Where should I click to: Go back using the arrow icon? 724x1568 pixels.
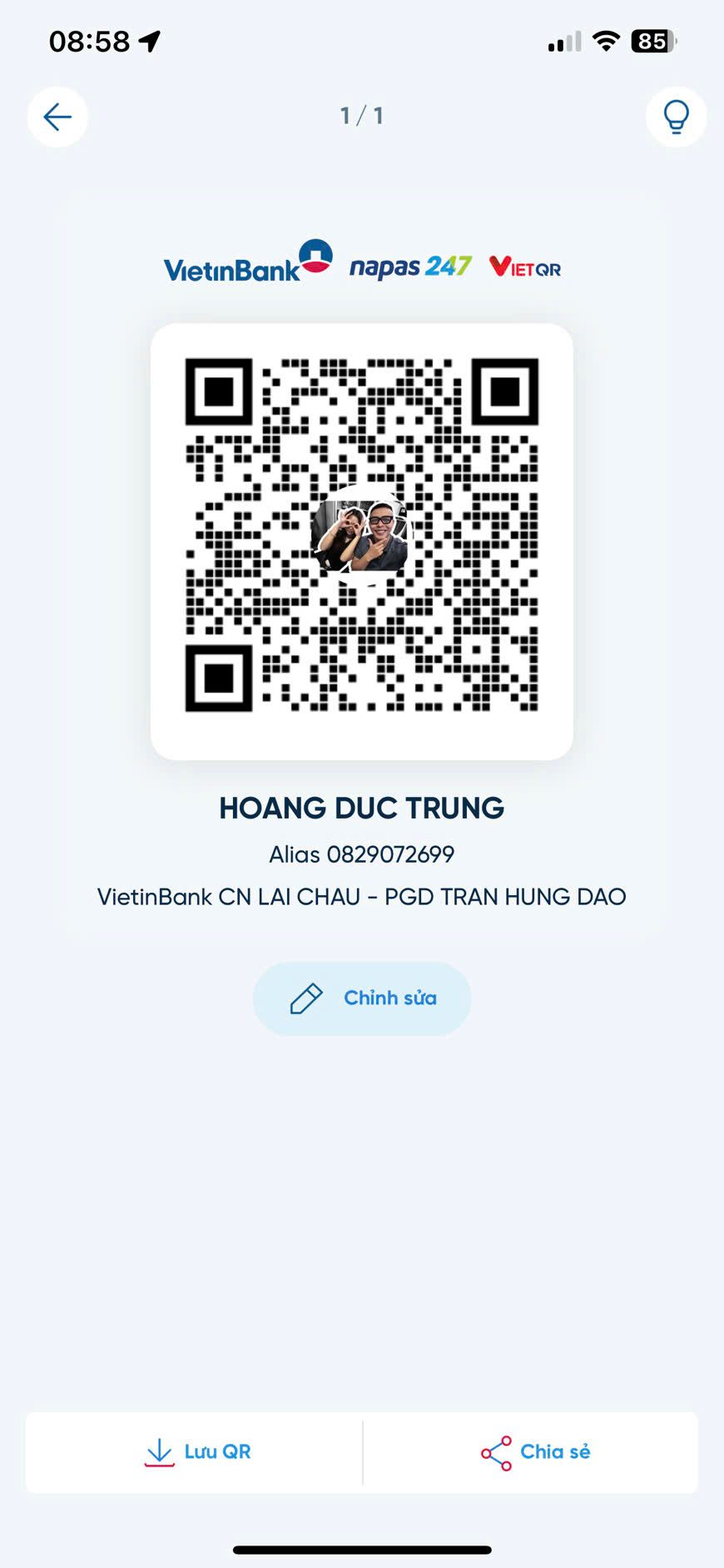(57, 117)
